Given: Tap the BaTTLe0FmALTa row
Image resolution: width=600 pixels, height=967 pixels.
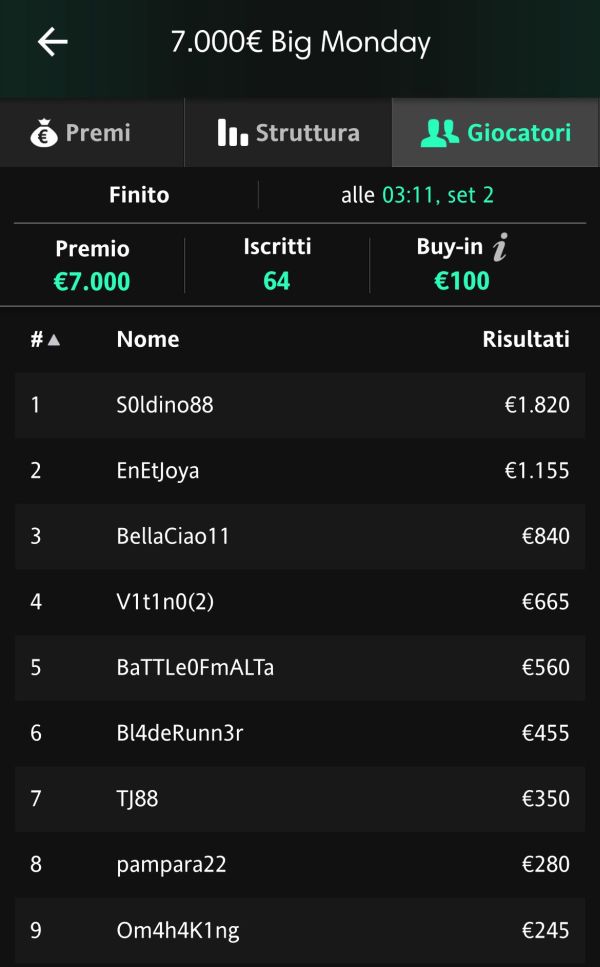Looking at the screenshot, I should click(x=300, y=667).
